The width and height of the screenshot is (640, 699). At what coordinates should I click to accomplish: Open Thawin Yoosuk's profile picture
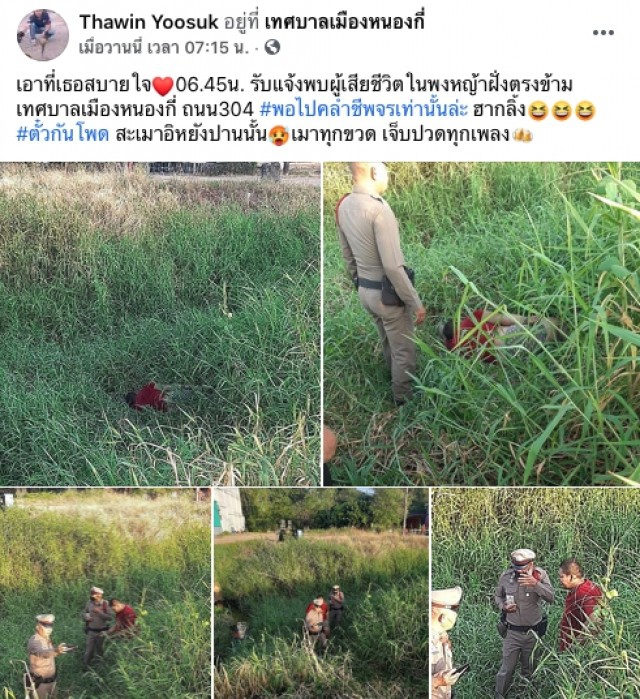tap(42, 35)
